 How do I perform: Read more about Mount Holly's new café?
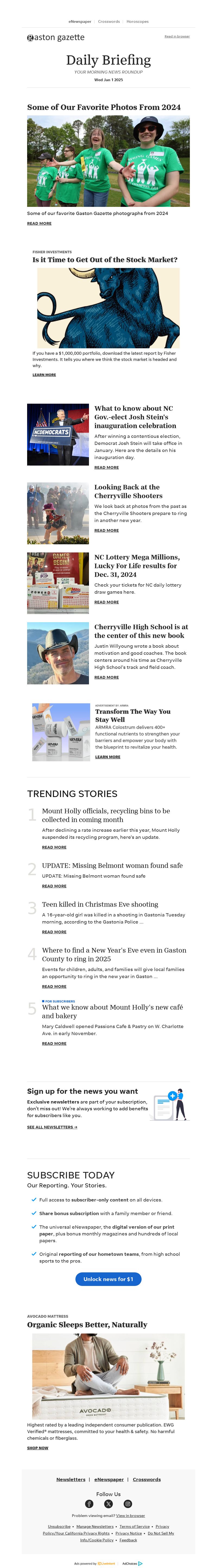[x=54, y=1043]
